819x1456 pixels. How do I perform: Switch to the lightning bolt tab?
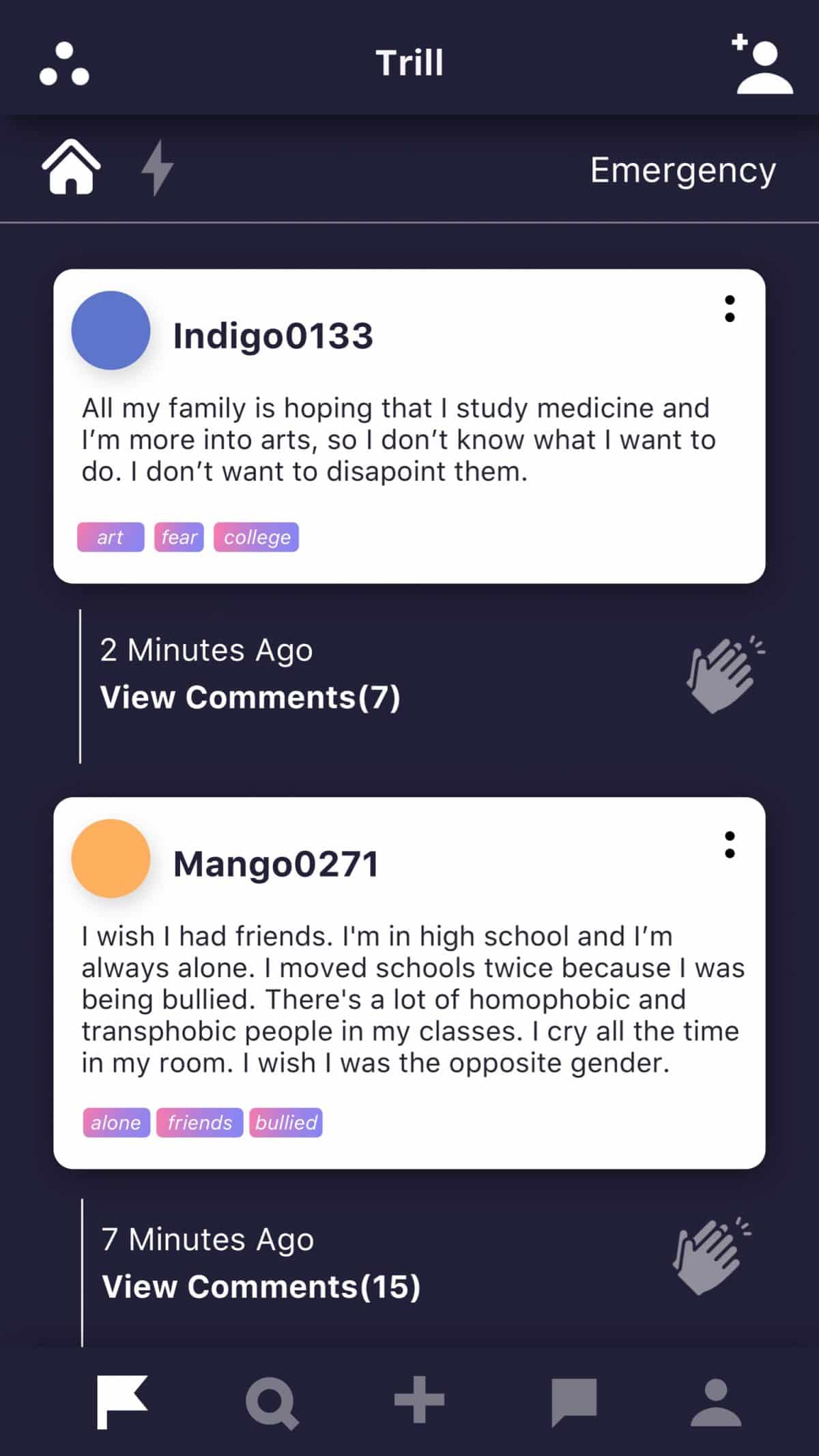[x=158, y=168]
